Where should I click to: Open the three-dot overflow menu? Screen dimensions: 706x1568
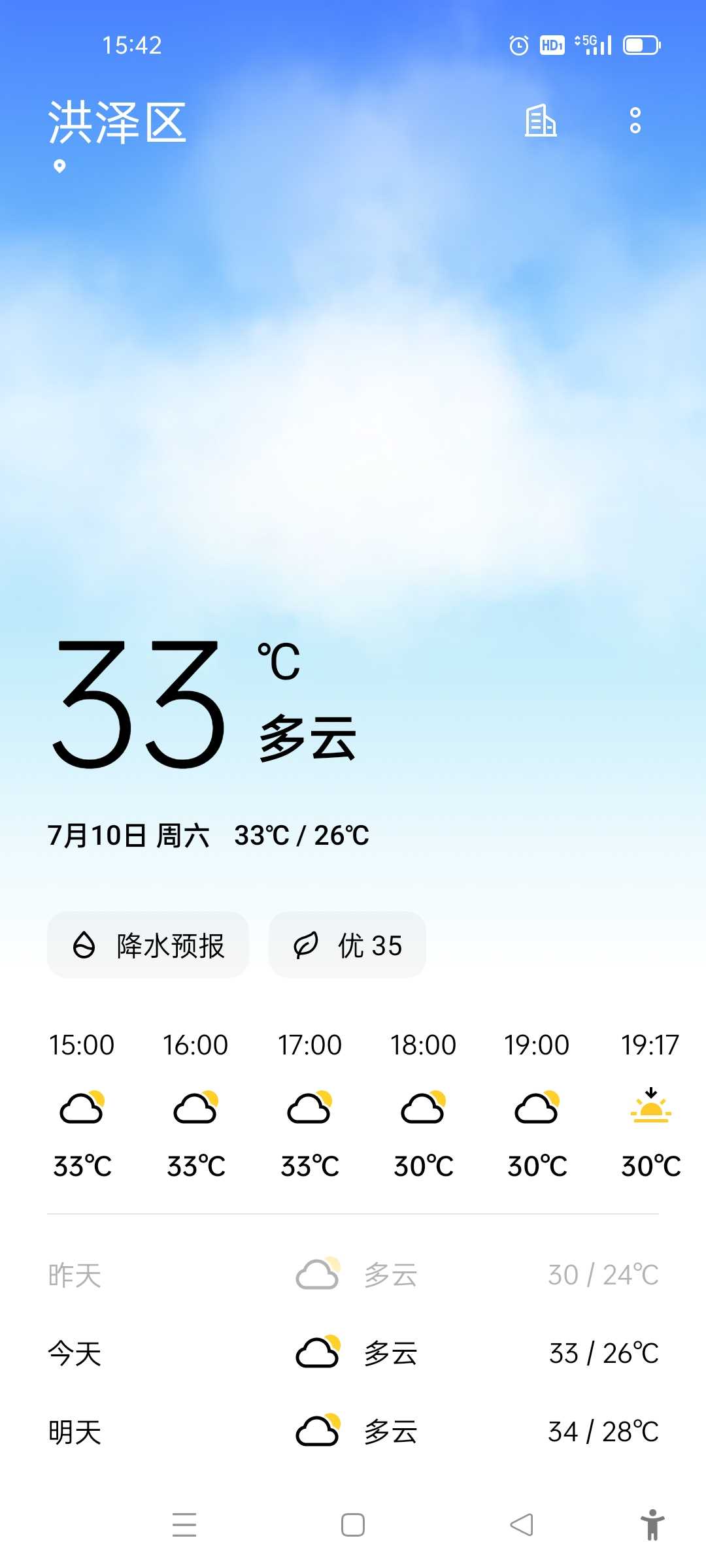point(635,121)
